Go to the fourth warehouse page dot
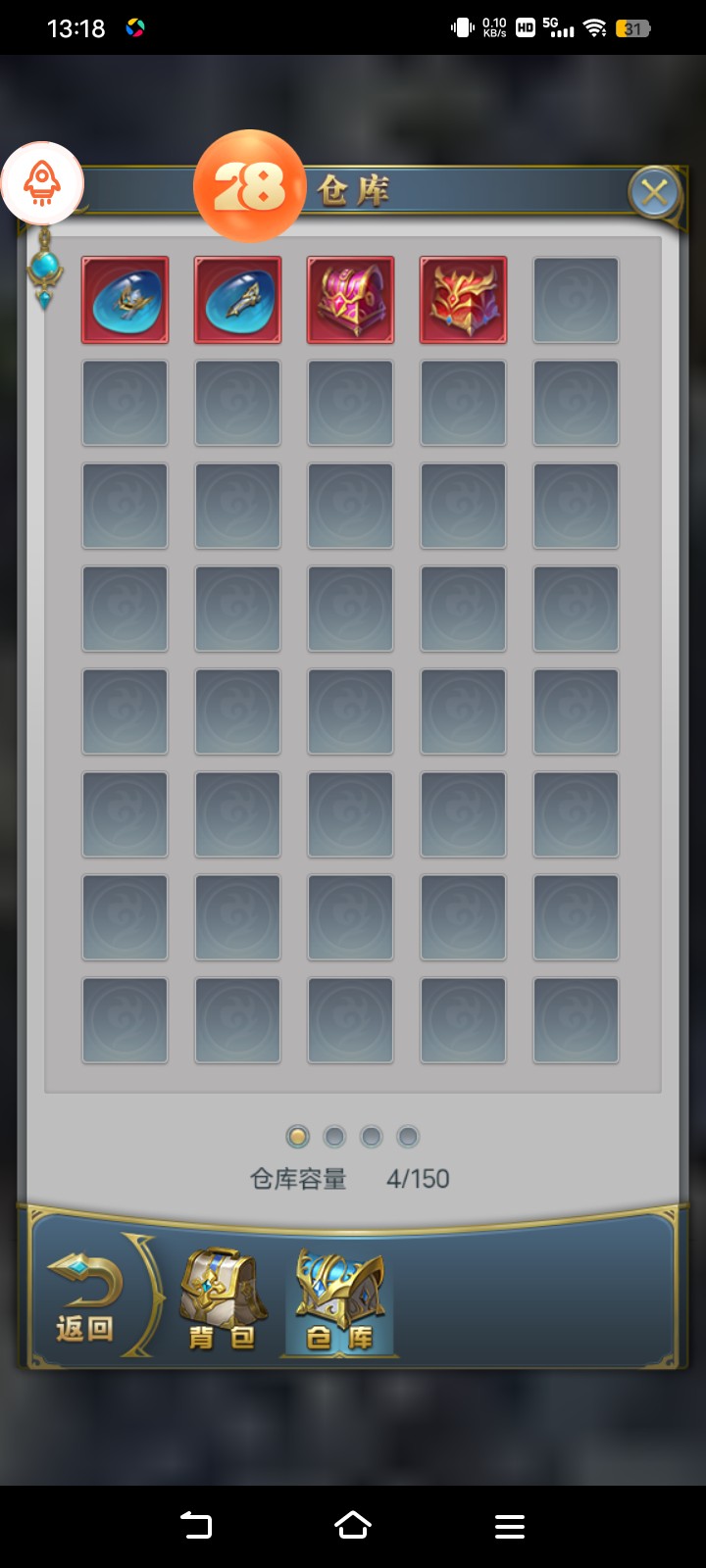The height and width of the screenshot is (1568, 706). coord(408,1137)
